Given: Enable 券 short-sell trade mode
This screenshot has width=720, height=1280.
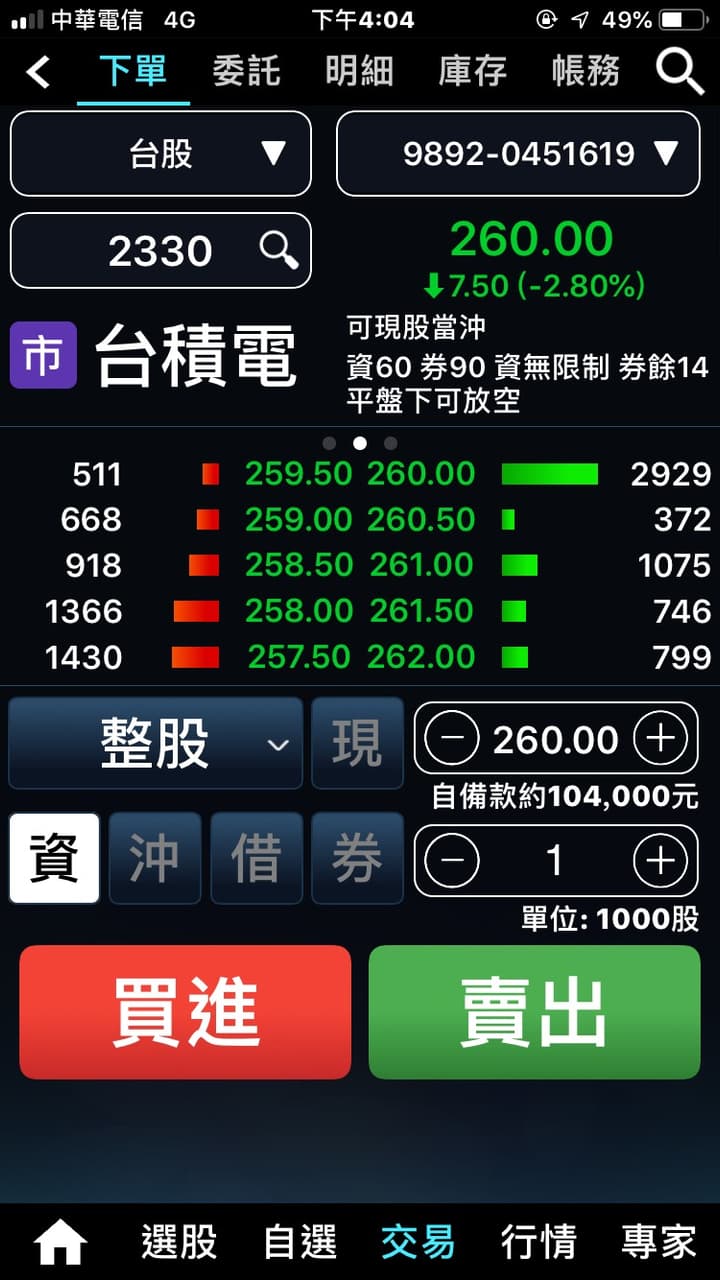Looking at the screenshot, I should (x=357, y=858).
